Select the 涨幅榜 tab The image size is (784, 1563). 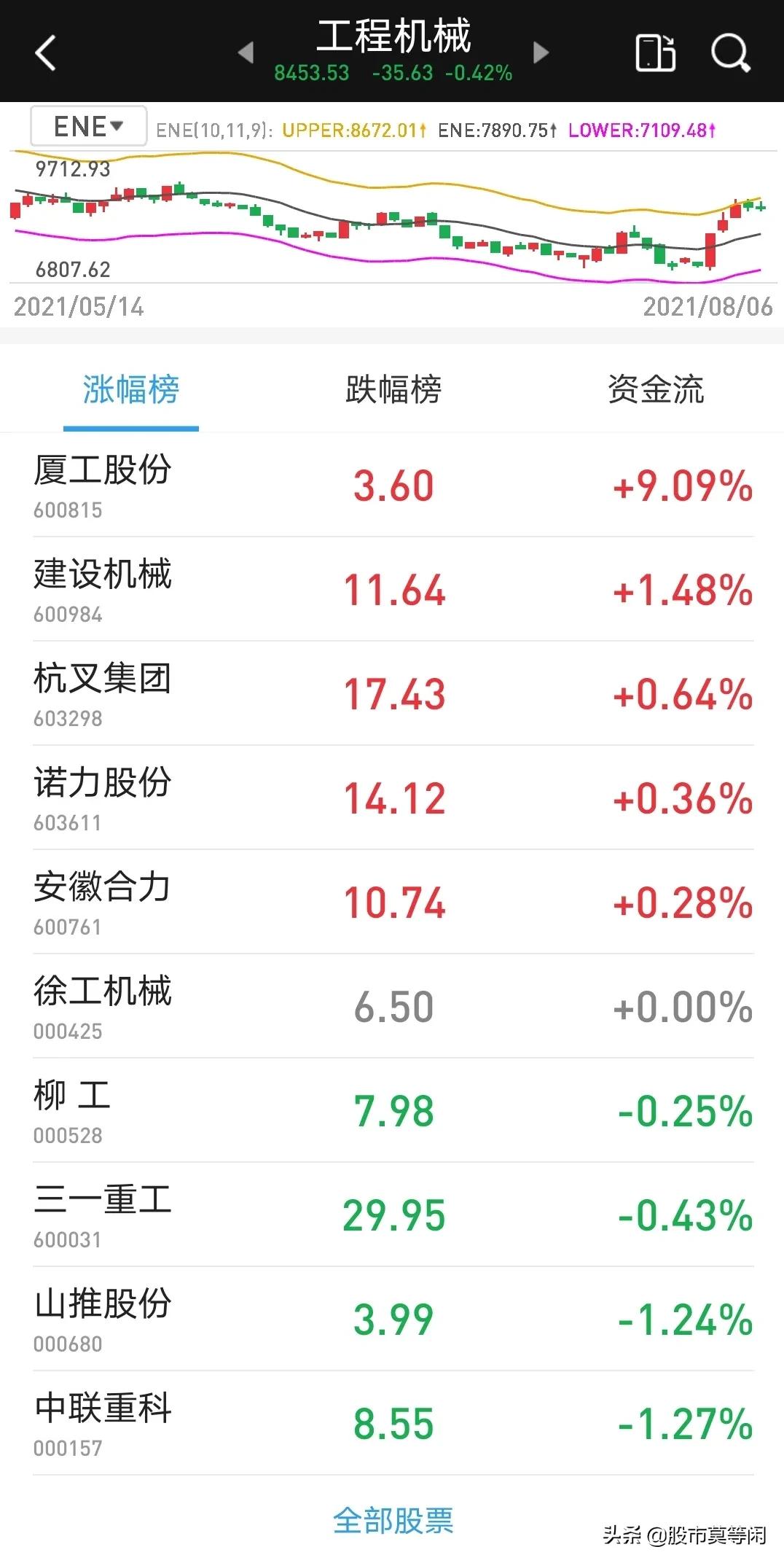point(131,389)
